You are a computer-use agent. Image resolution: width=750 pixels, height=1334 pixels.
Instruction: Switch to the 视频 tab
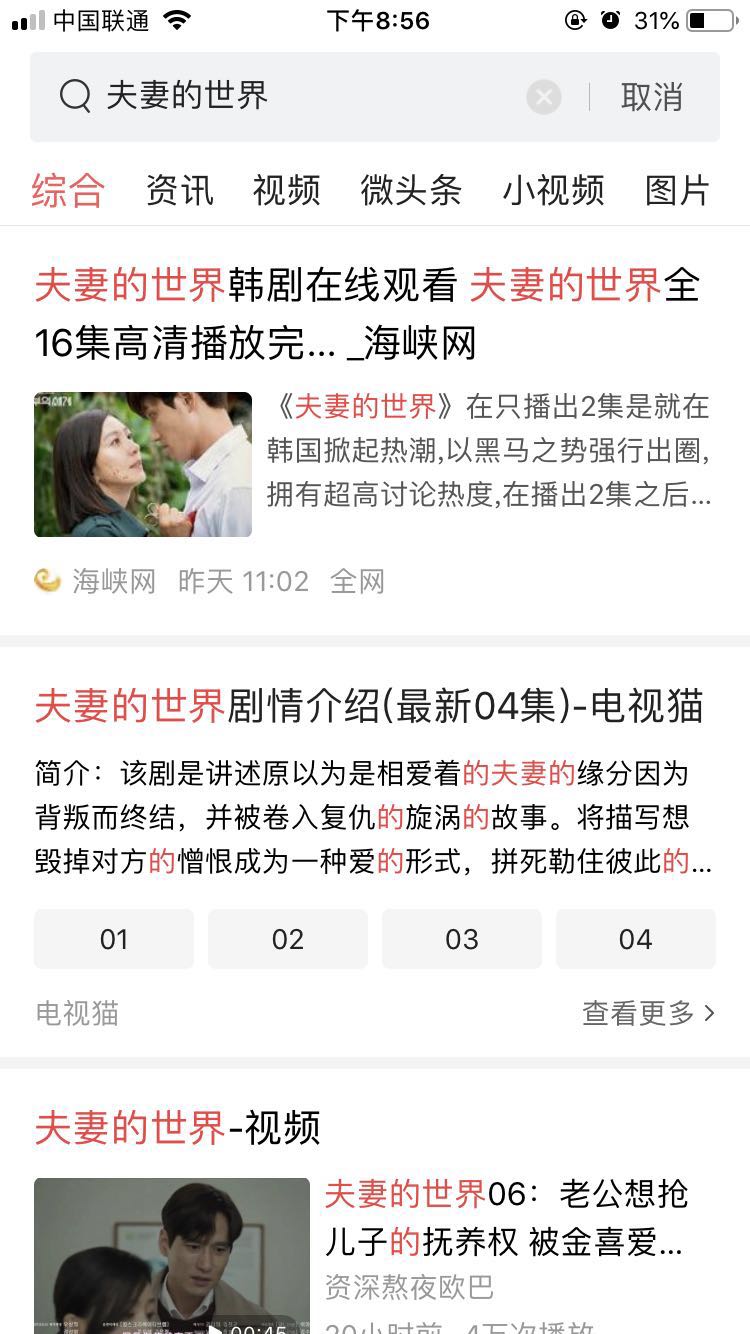(288, 190)
